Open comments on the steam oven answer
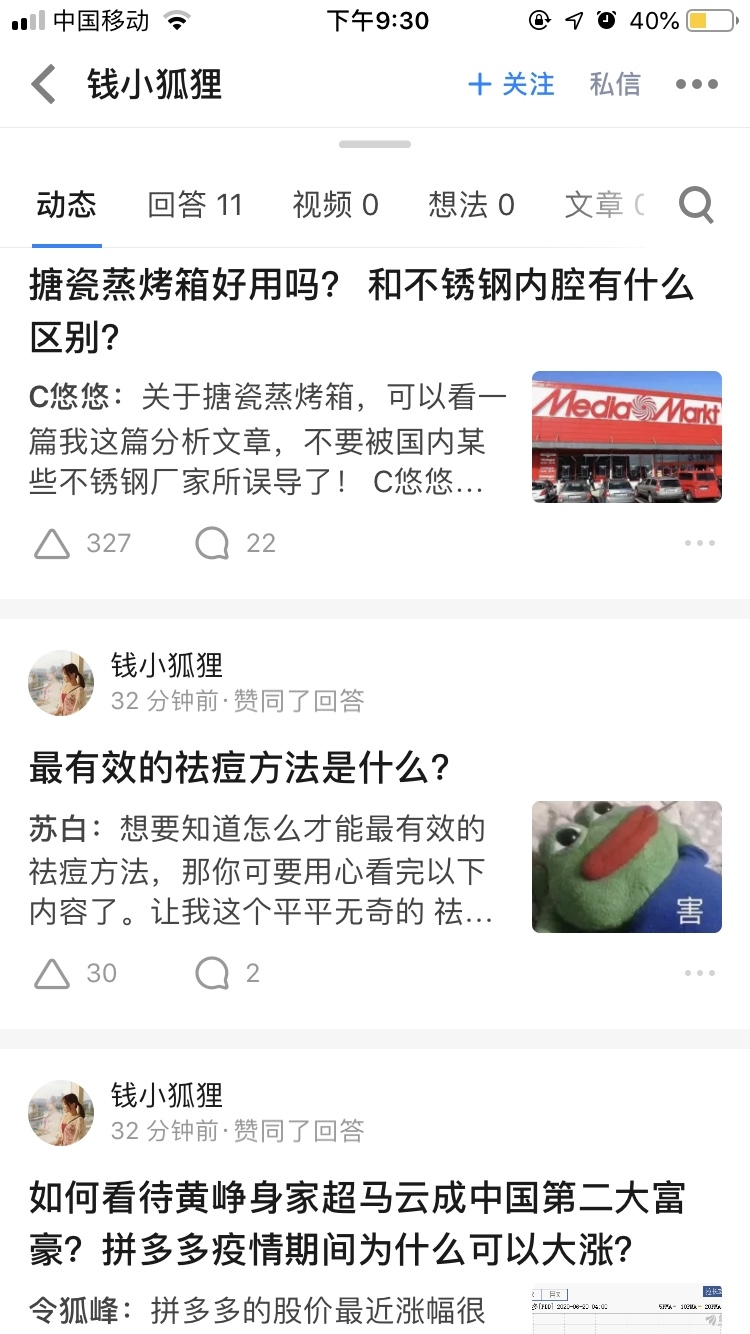 pos(210,543)
